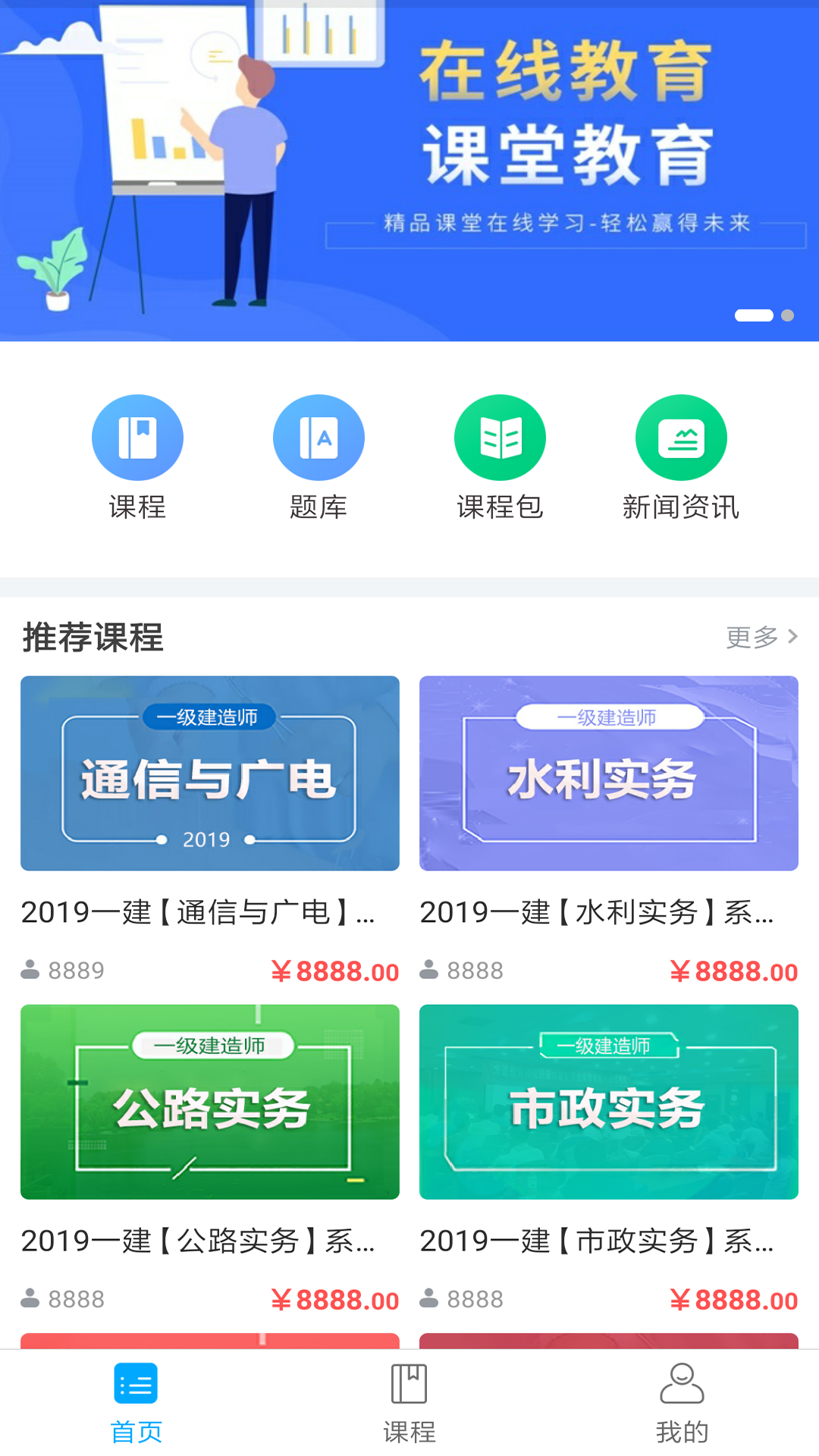
Task: Tap the 在线教育 banner image
Action: click(409, 171)
